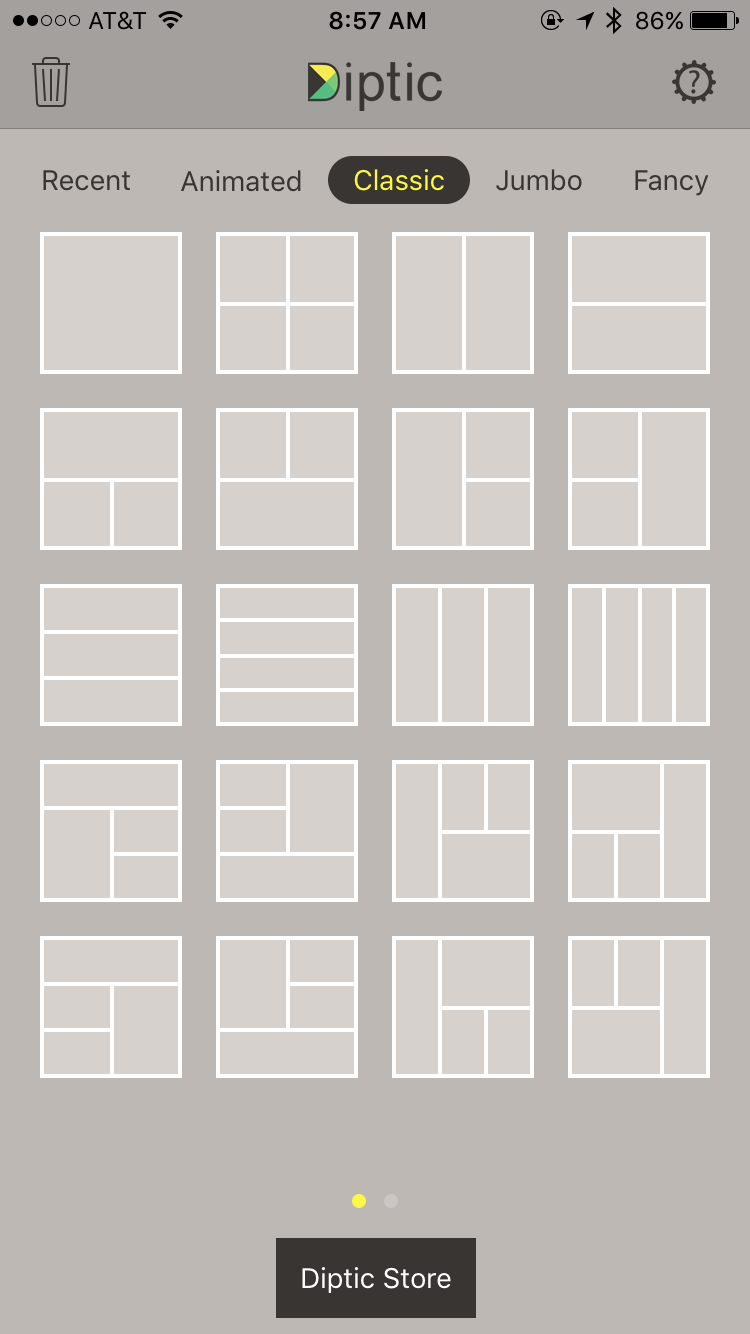The image size is (750, 1334).
Task: Open the help gear icon
Action: pos(693,82)
